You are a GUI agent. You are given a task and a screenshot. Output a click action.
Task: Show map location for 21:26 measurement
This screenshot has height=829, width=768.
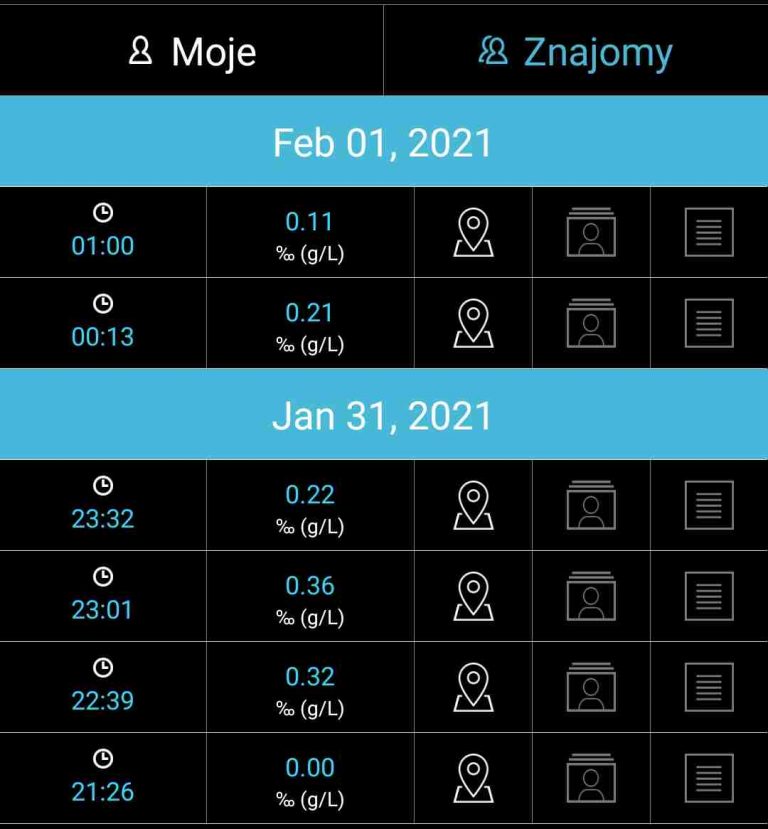point(473,778)
